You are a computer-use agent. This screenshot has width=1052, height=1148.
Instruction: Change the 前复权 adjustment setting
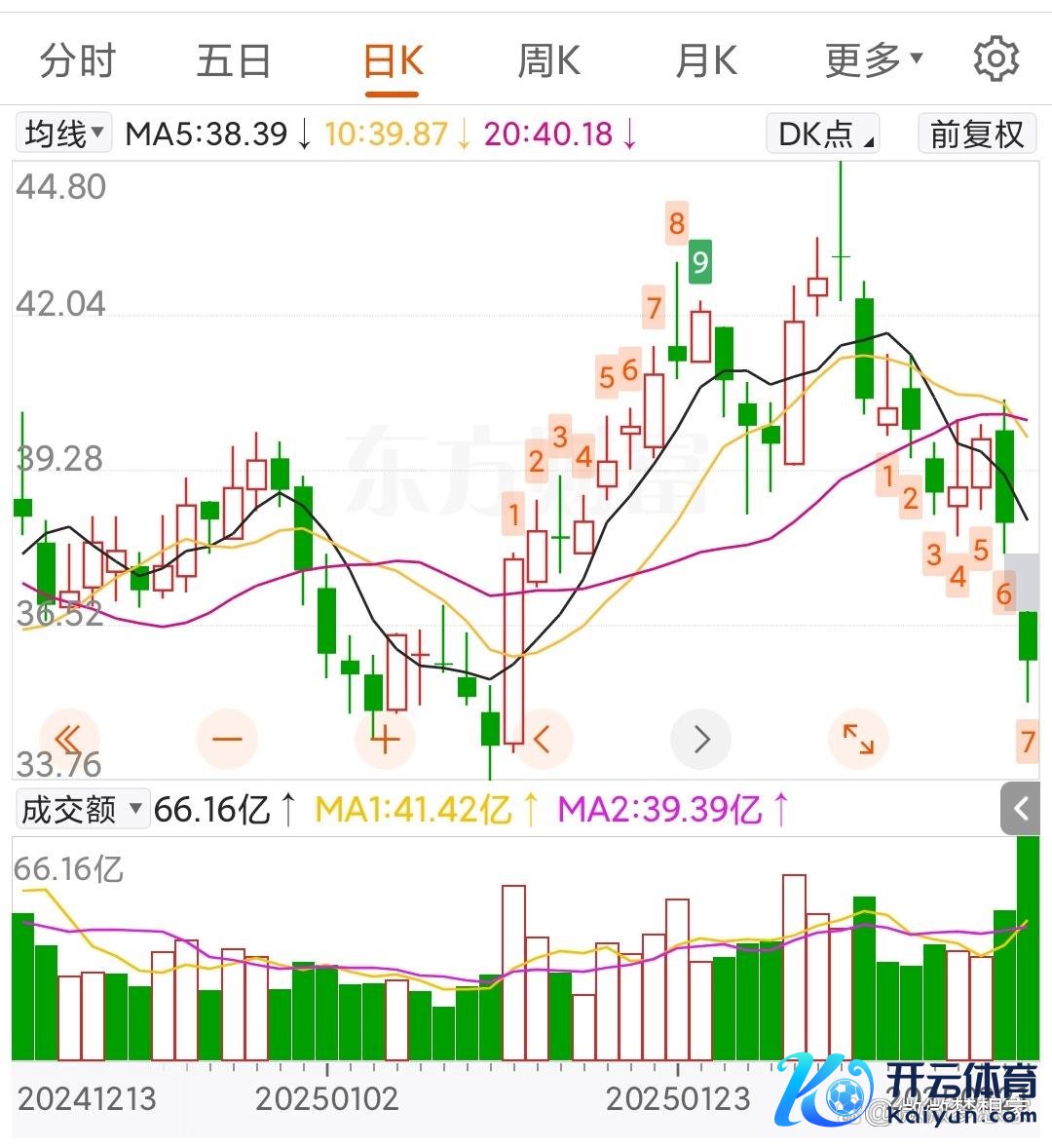976,134
